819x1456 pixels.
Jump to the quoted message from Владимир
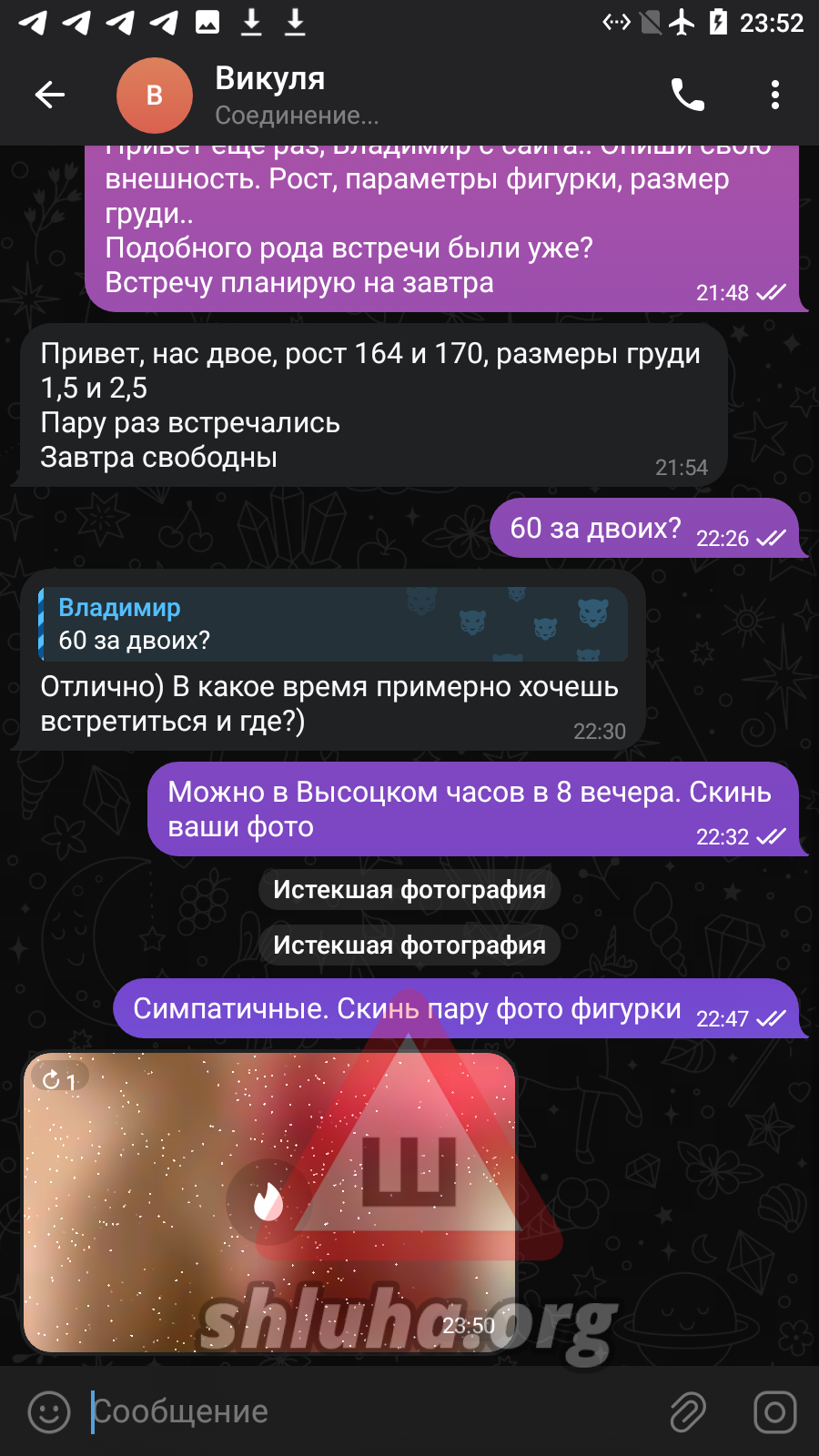(x=332, y=624)
